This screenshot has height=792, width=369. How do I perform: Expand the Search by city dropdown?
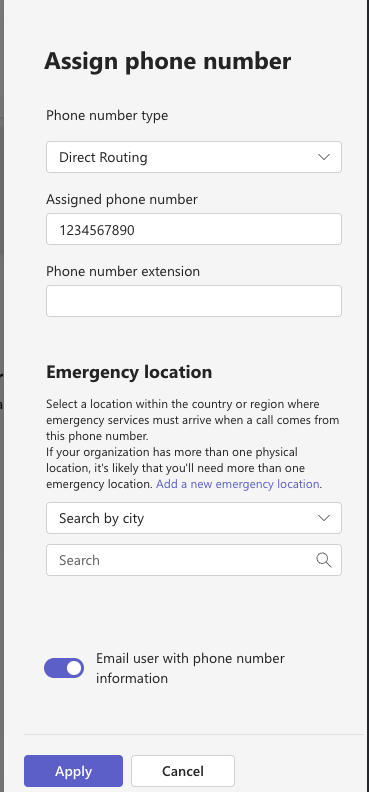coord(194,518)
